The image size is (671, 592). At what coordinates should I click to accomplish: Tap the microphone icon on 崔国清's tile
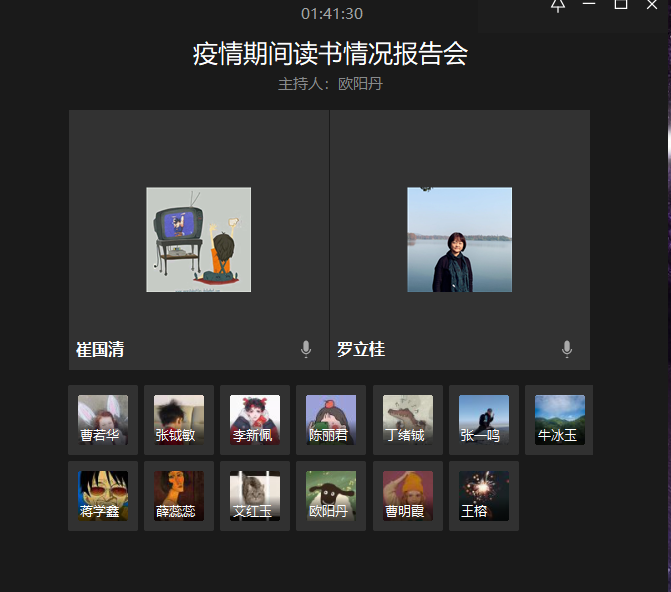tap(306, 349)
